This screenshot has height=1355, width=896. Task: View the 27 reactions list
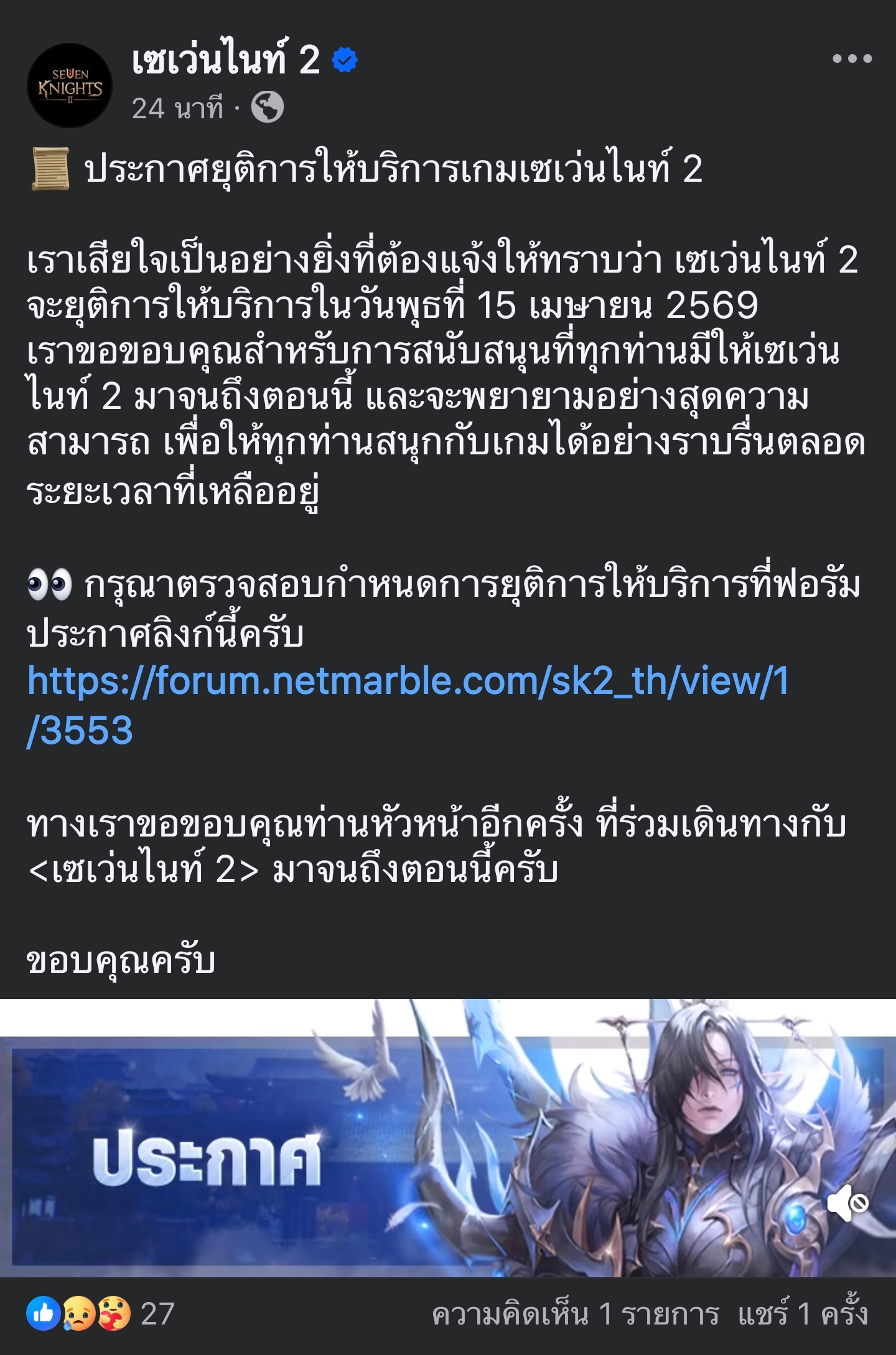coord(100,1314)
